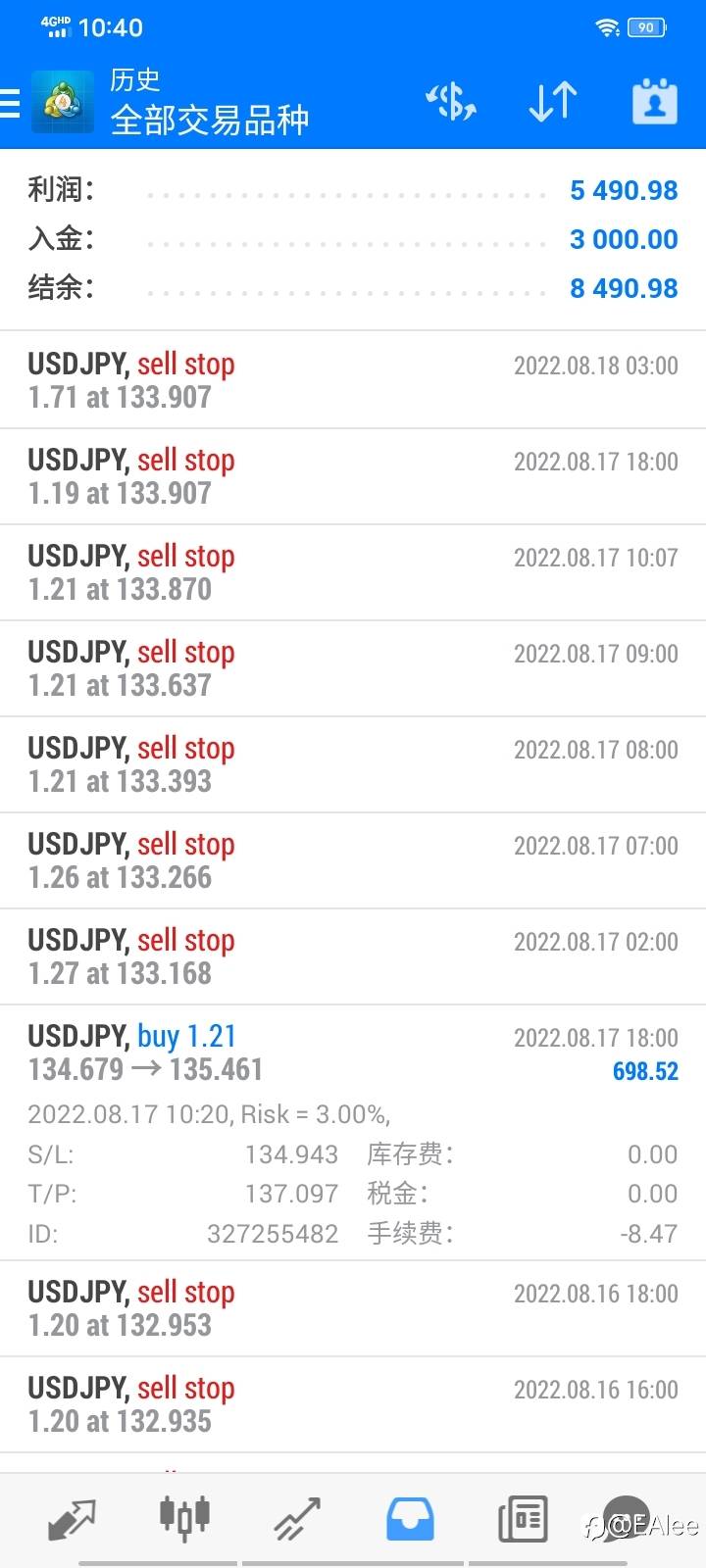The height and width of the screenshot is (1568, 706).
Task: Open sell stop 1.19 at 133.907
Action: [x=353, y=476]
